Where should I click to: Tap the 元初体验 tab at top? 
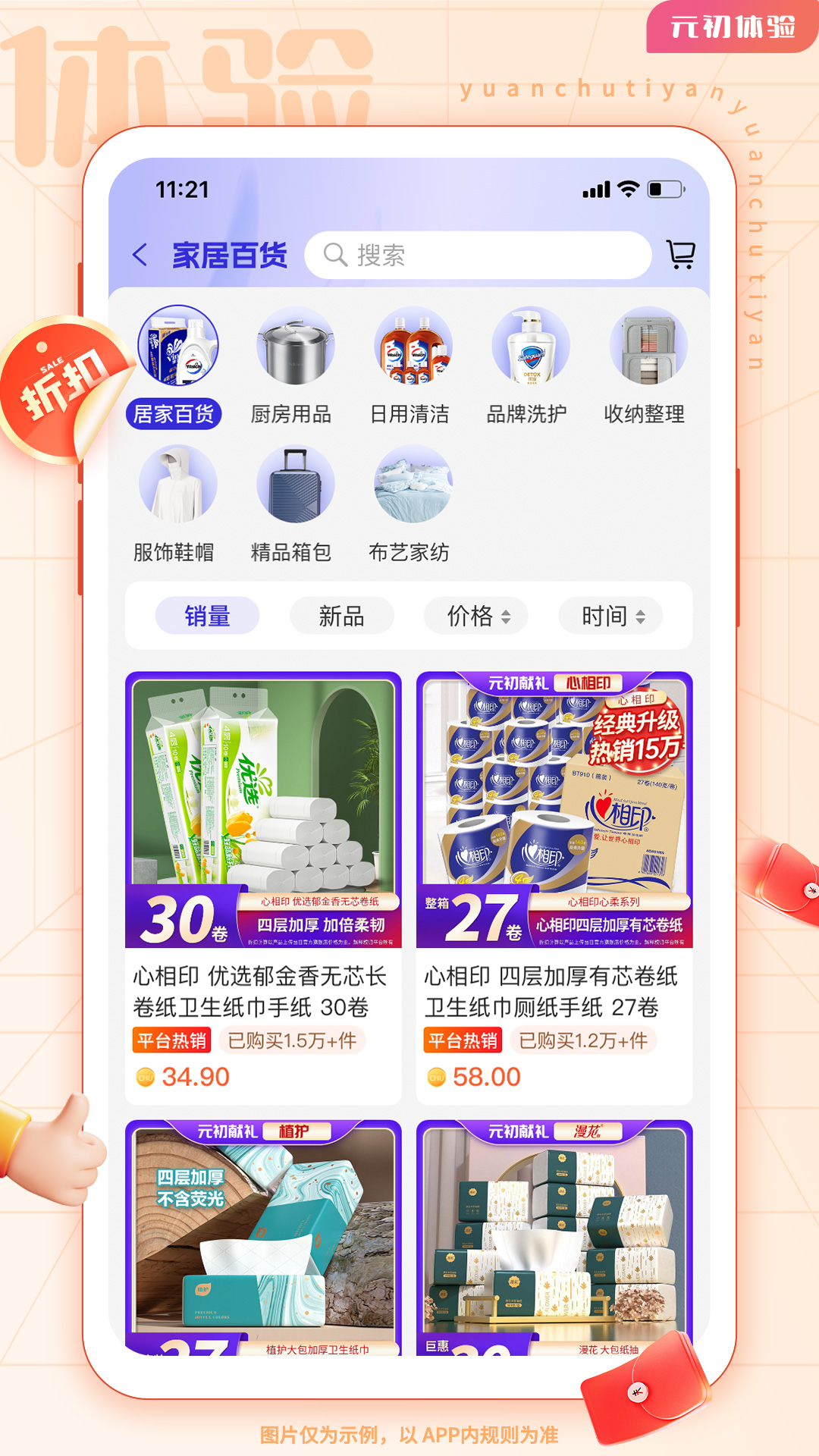730,29
